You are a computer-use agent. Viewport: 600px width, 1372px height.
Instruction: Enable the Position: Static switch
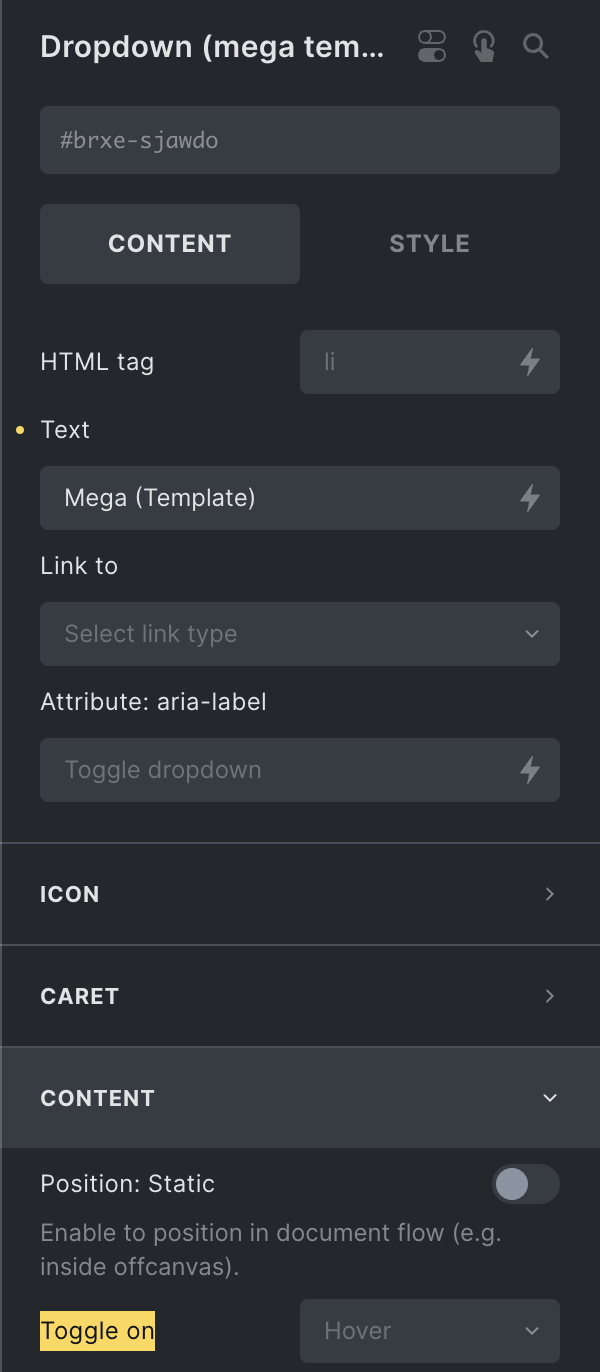click(526, 1184)
